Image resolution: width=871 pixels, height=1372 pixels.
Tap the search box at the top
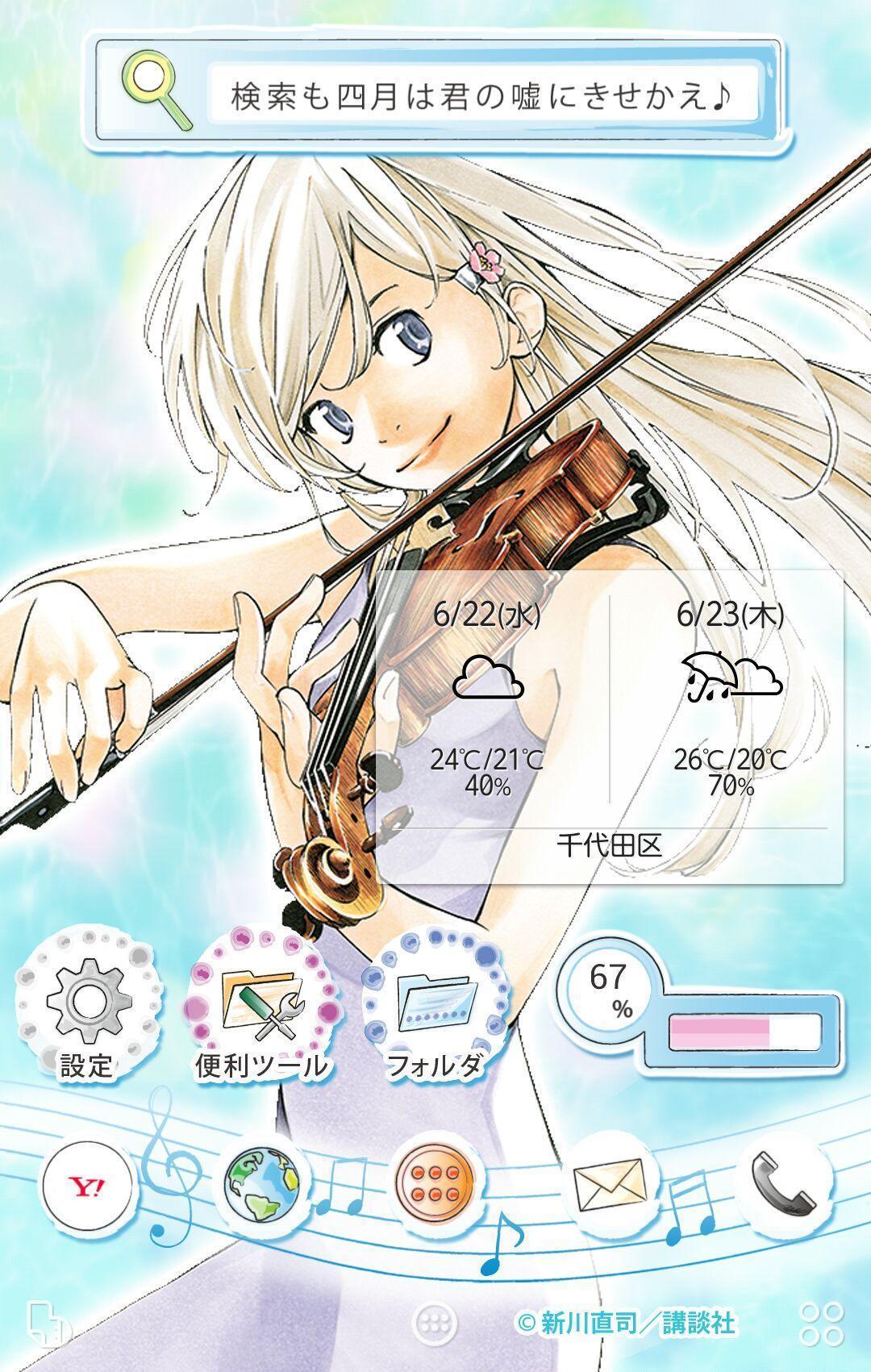coord(481,96)
